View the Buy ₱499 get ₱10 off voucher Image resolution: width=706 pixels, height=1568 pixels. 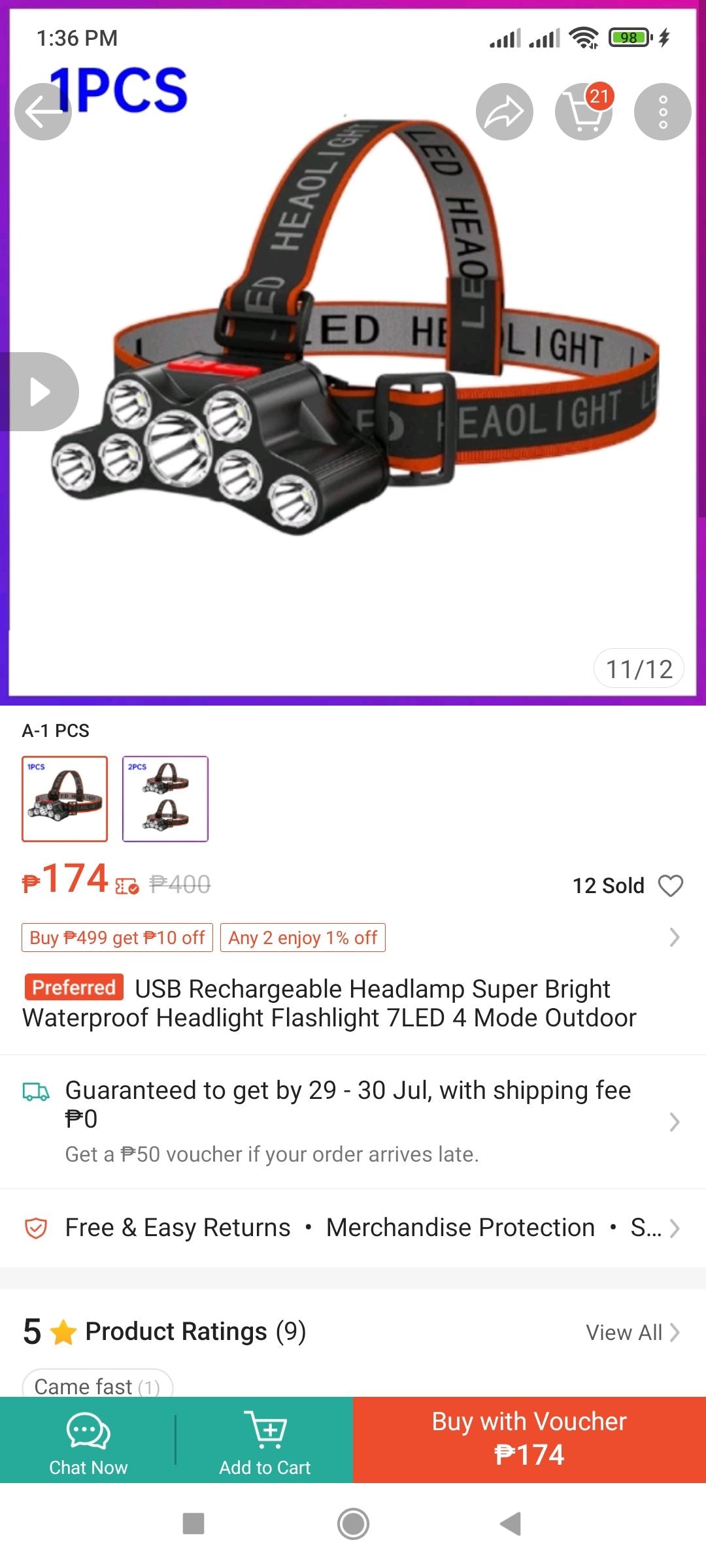(117, 938)
